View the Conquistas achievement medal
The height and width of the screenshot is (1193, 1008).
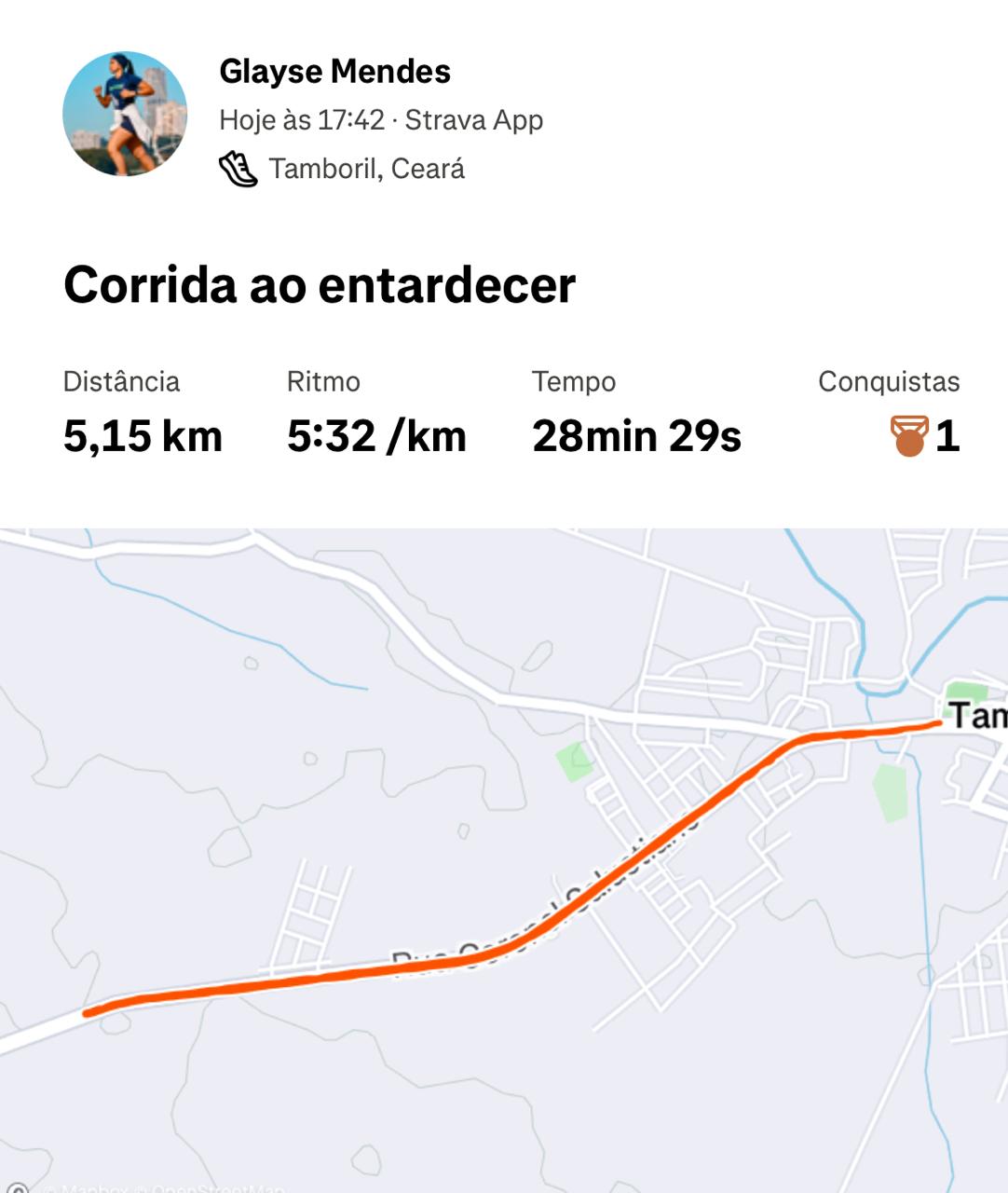(x=909, y=436)
